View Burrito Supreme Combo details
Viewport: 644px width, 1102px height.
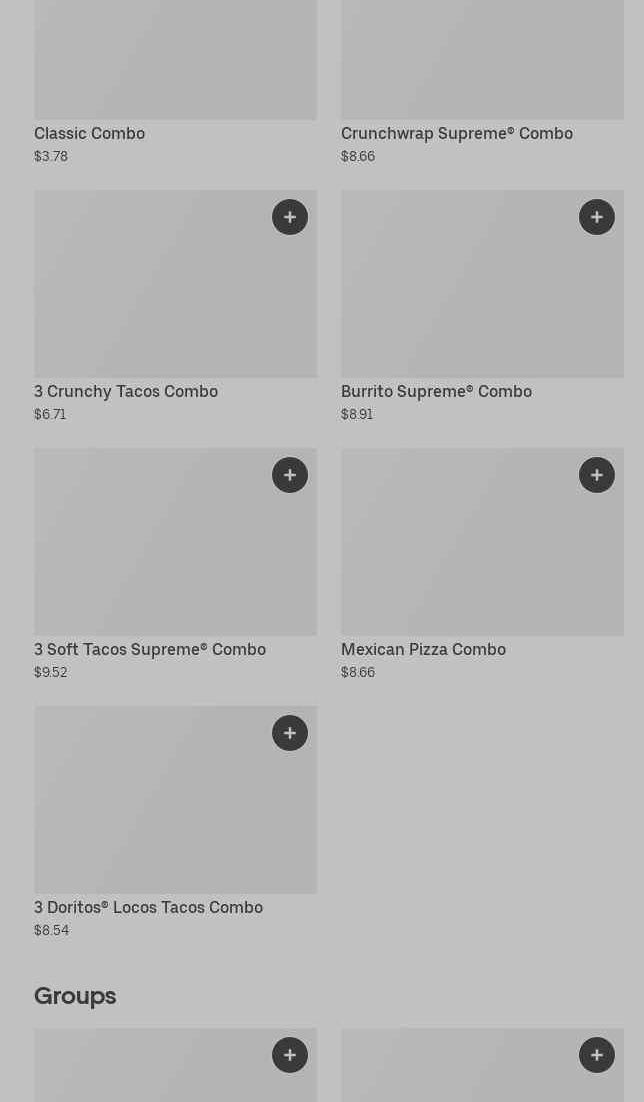(x=436, y=391)
